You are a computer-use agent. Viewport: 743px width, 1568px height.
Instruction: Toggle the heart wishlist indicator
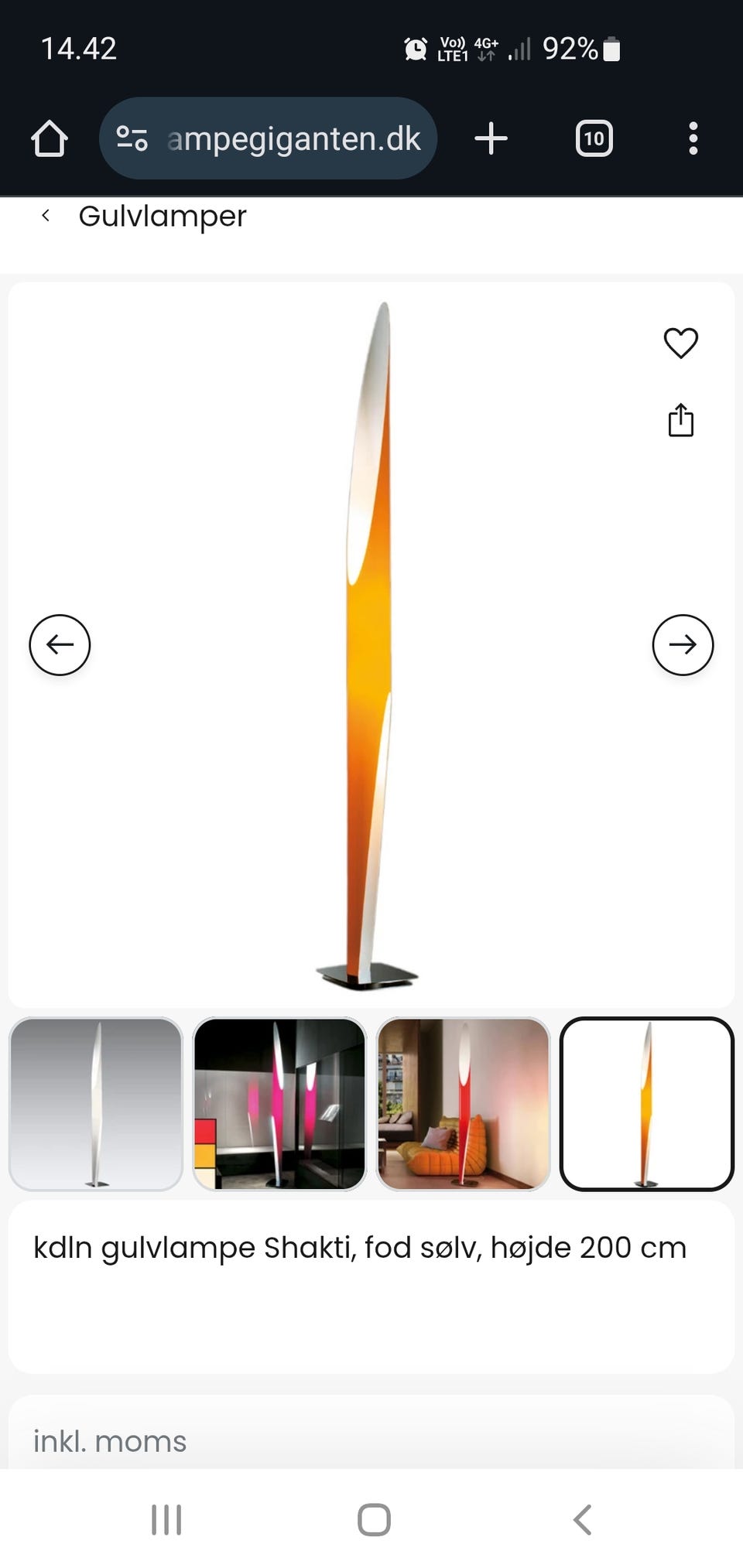681,343
